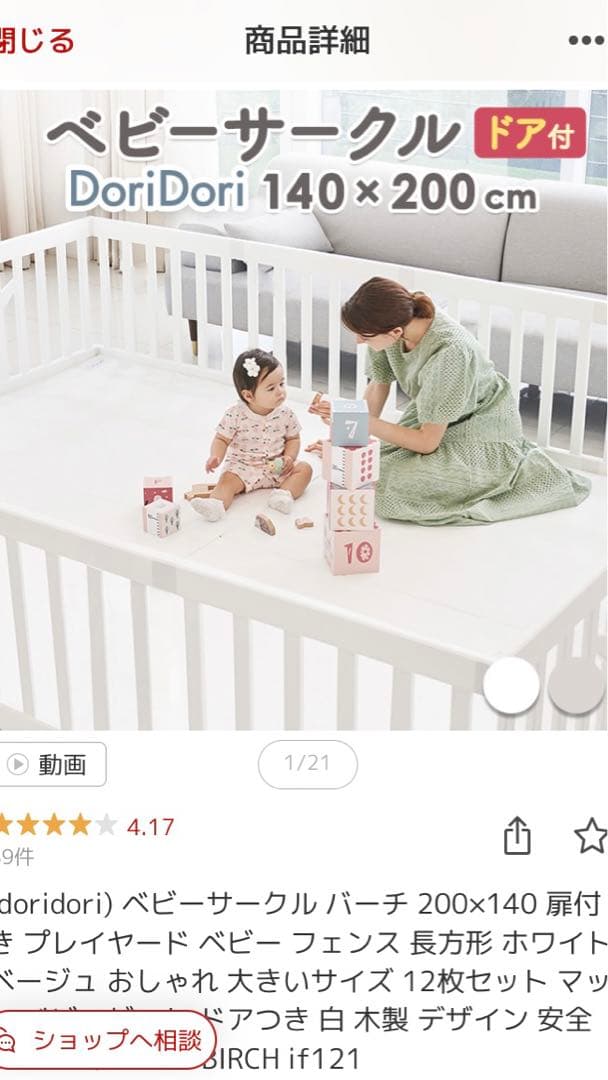Close the product detail page
Viewport: 608px width, 1080px height.
36,41
